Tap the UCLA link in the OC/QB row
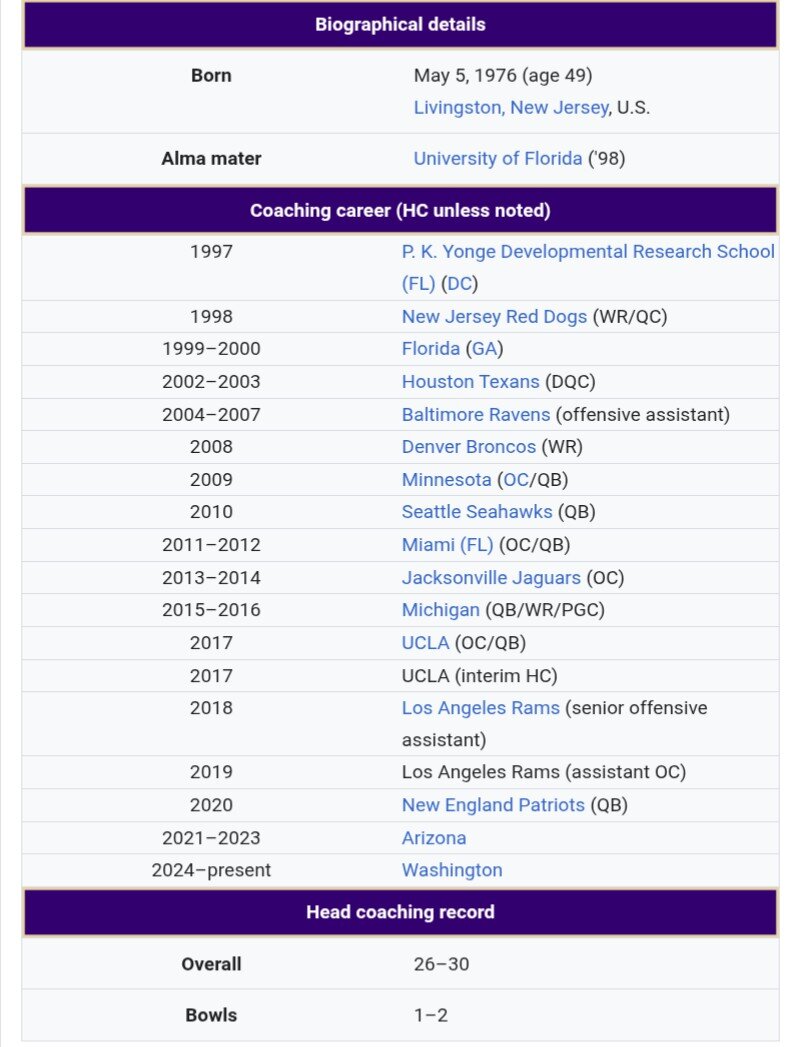The height and width of the screenshot is (1047, 795). pyautogui.click(x=425, y=643)
